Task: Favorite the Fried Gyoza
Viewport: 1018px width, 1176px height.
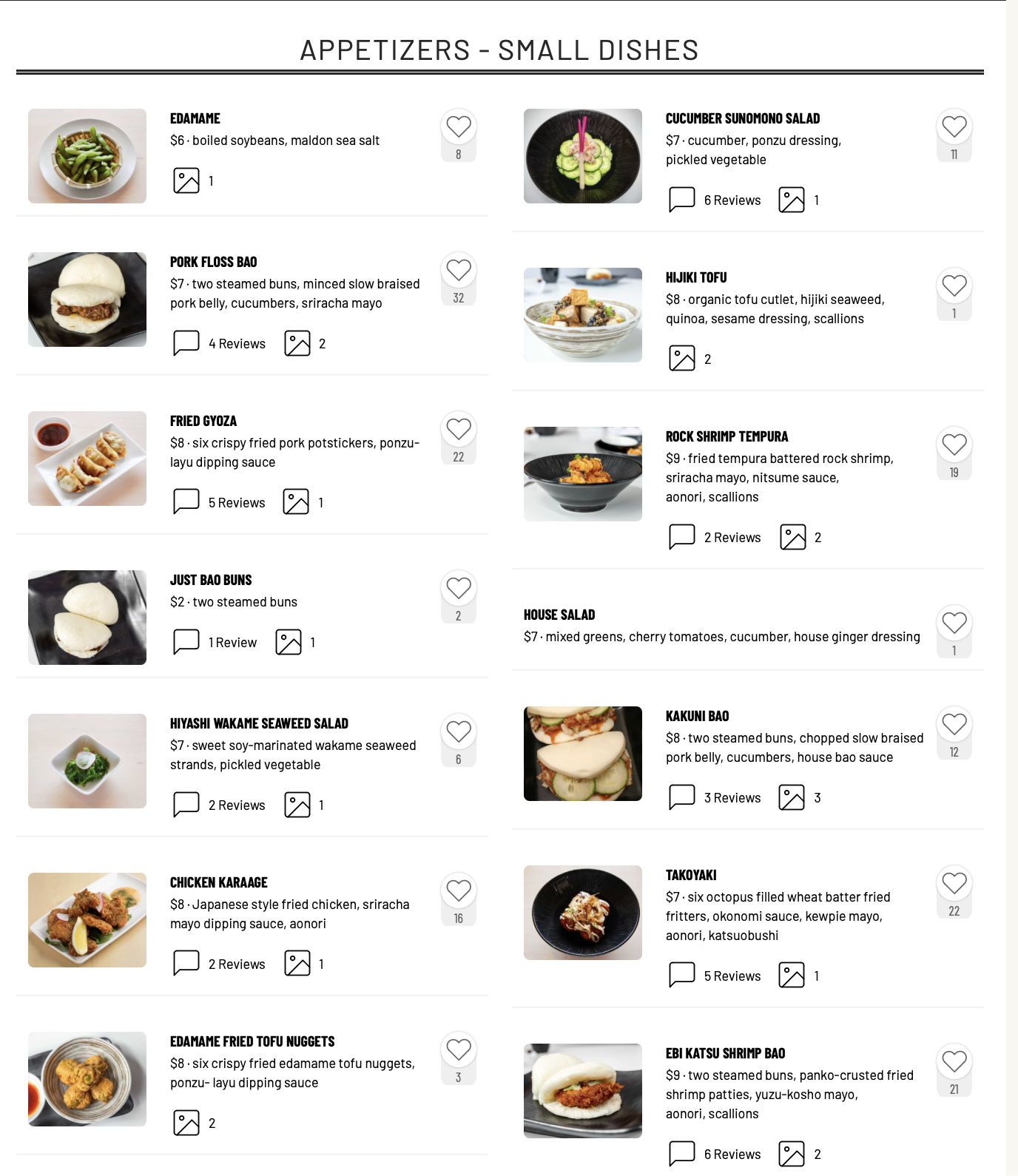Action: 458,430
